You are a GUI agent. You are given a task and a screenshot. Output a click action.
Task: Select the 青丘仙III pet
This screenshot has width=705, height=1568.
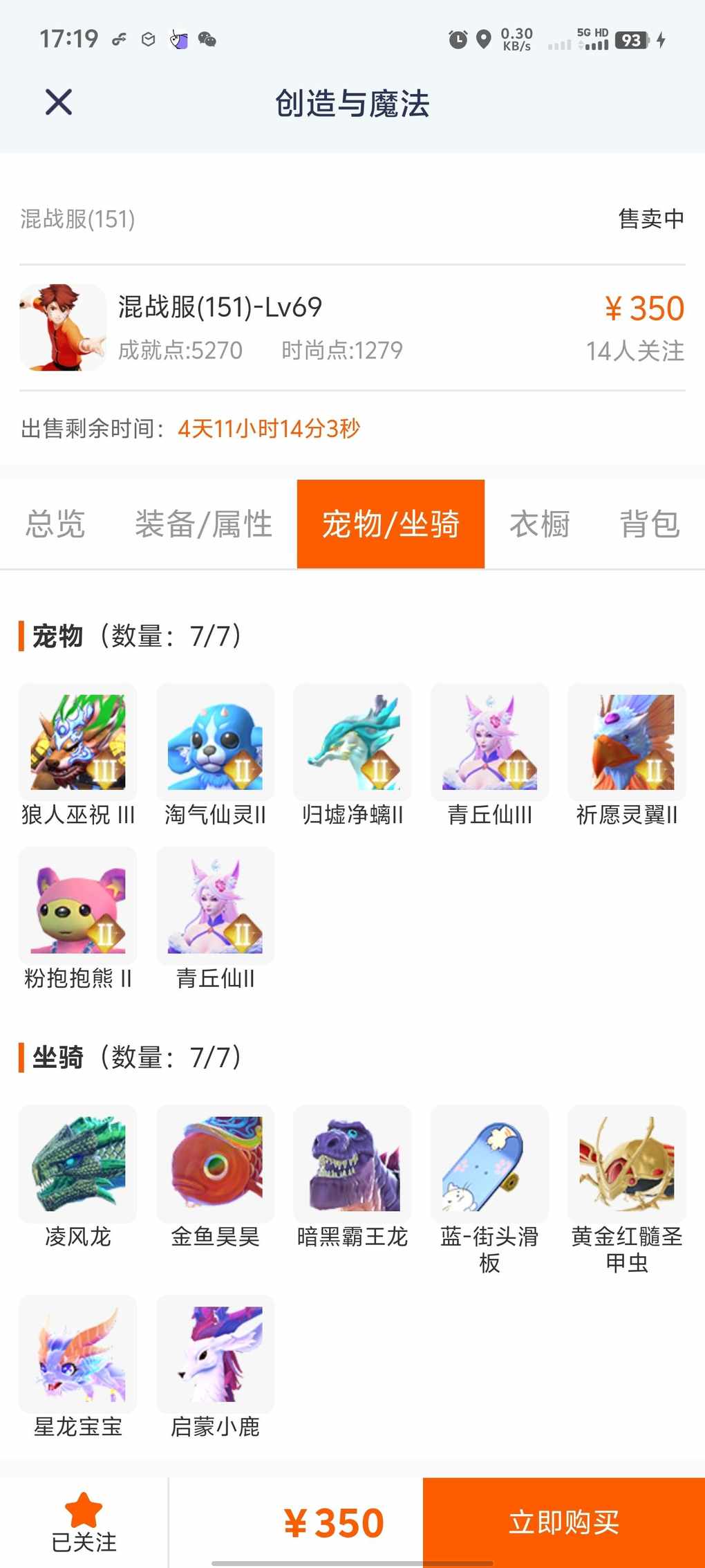tap(489, 742)
